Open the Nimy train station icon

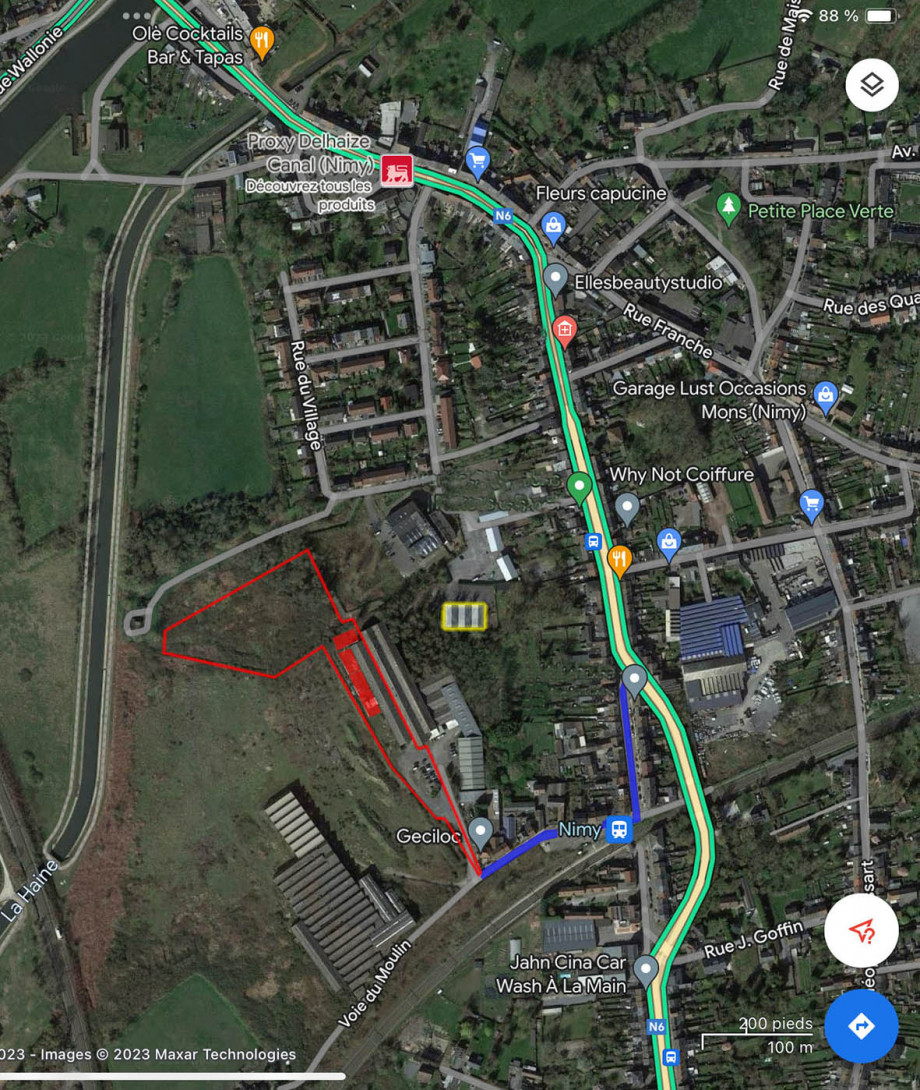(619, 829)
